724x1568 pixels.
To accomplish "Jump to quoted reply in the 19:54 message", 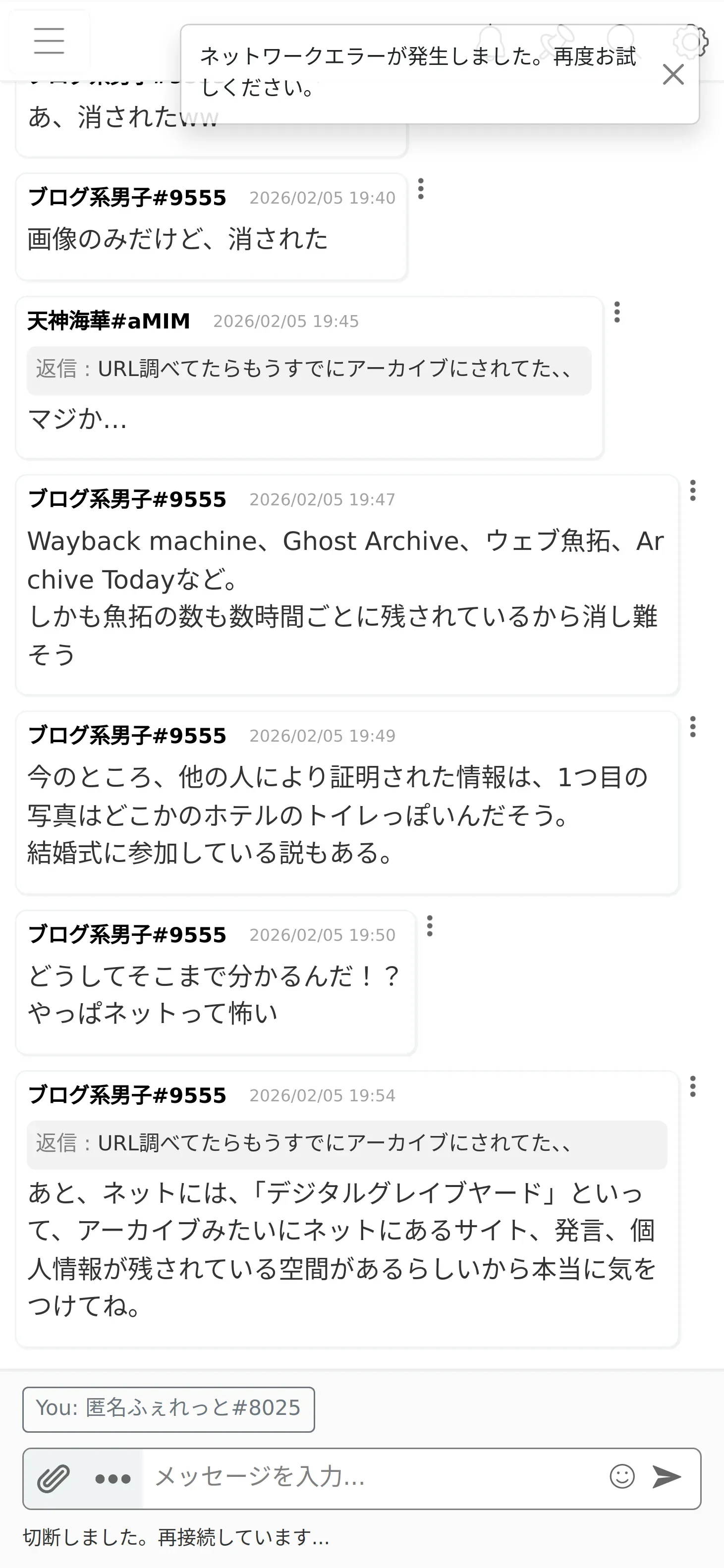I will point(346,1144).
